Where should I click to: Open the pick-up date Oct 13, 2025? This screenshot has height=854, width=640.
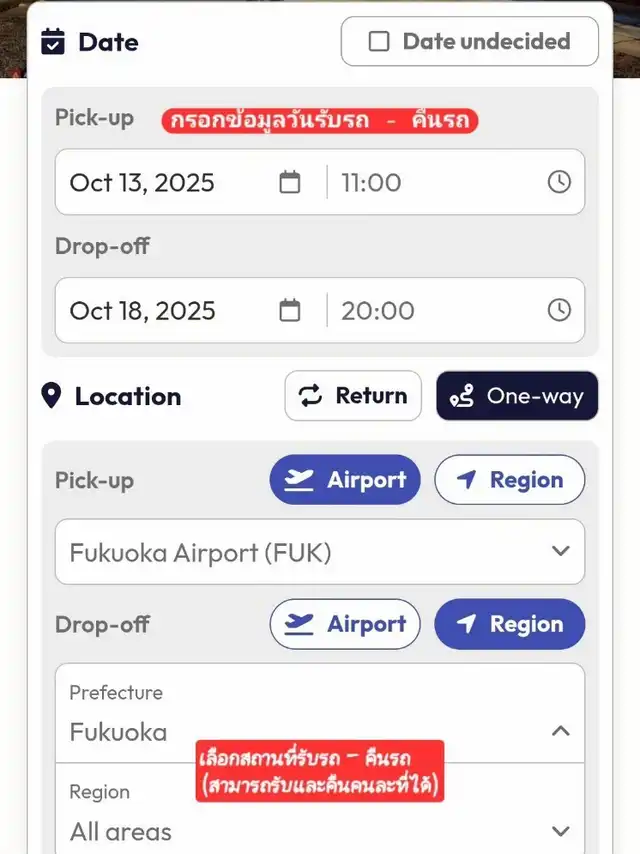click(190, 182)
